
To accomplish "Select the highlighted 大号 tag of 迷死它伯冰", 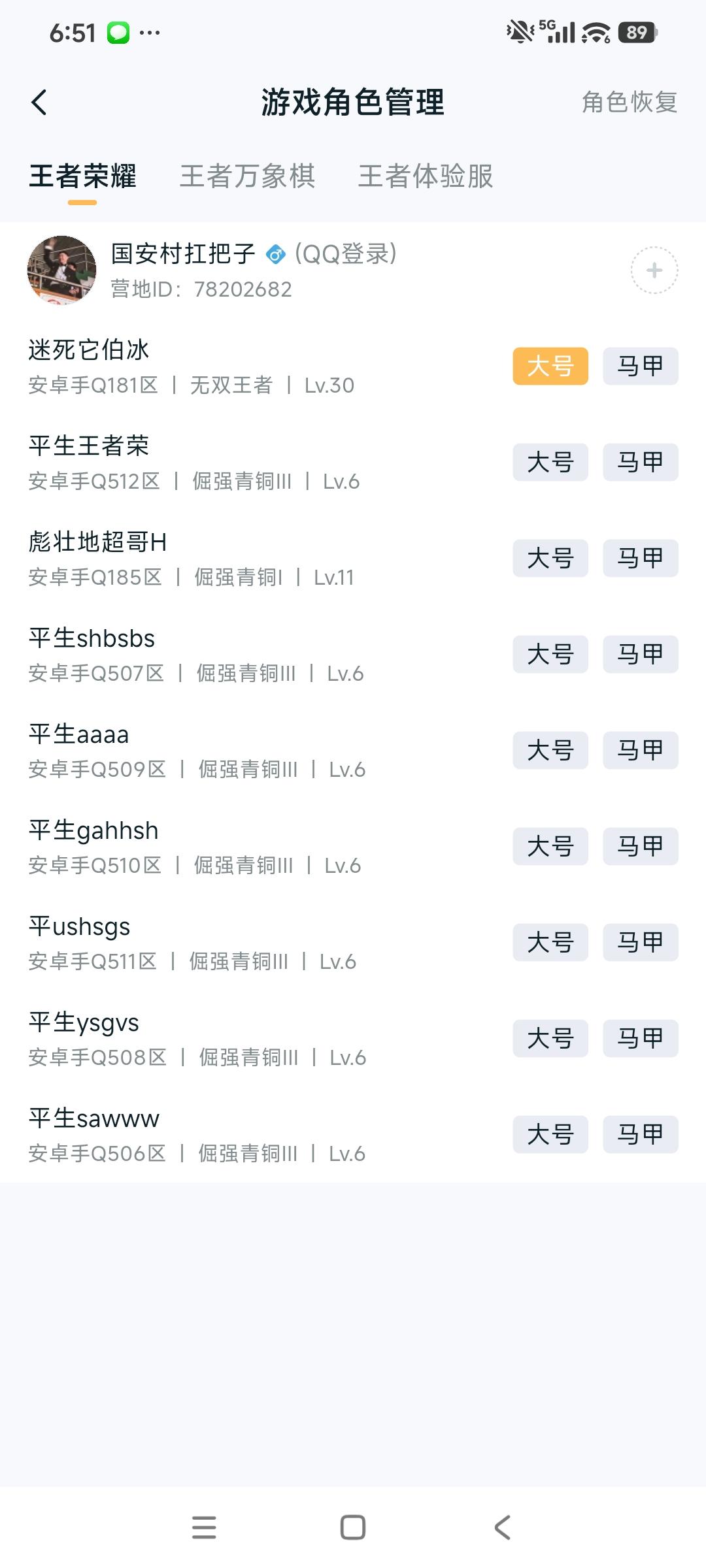I will click(x=550, y=366).
